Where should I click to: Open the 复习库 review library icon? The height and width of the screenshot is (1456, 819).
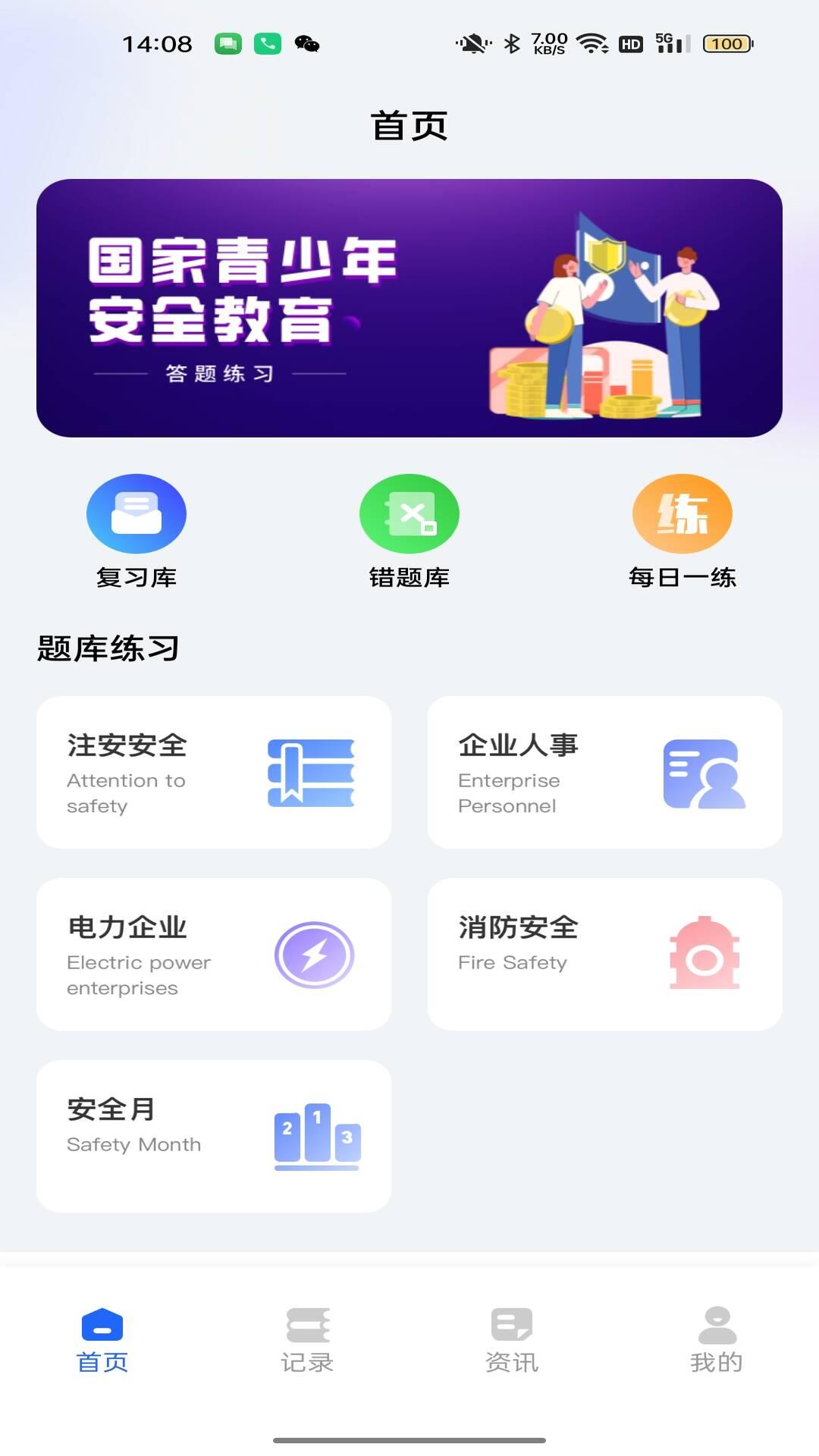(x=136, y=513)
